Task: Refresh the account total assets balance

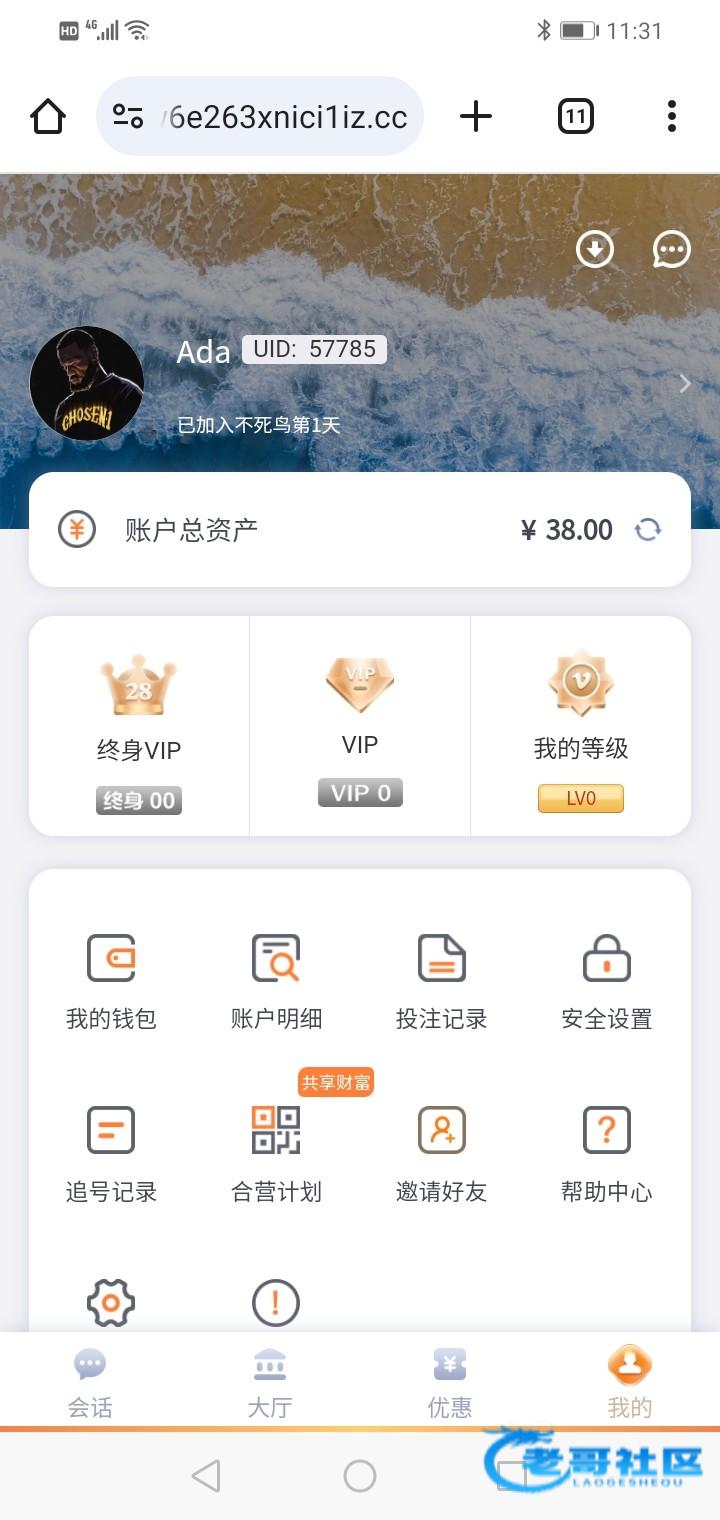Action: [648, 529]
